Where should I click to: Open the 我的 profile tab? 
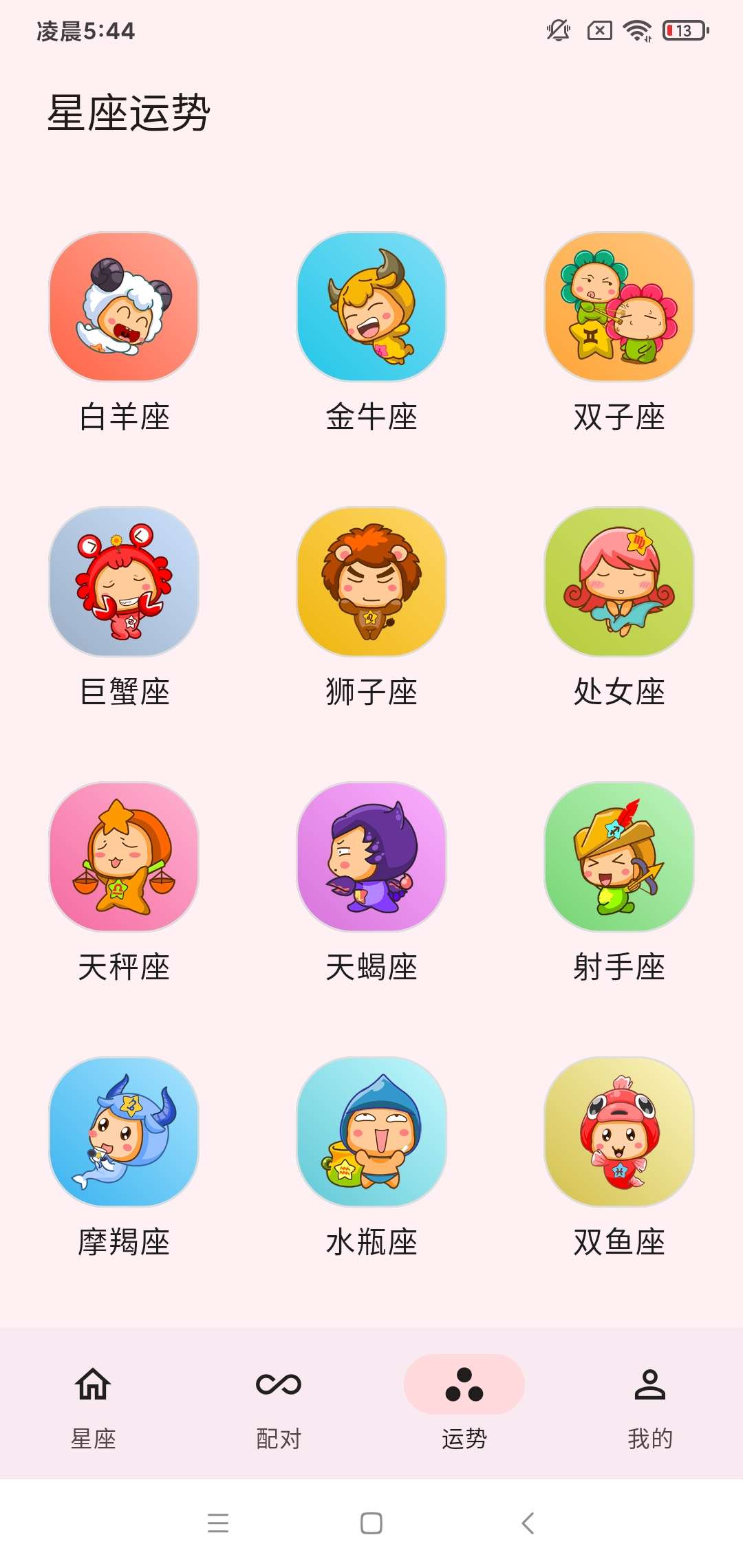click(x=649, y=1403)
